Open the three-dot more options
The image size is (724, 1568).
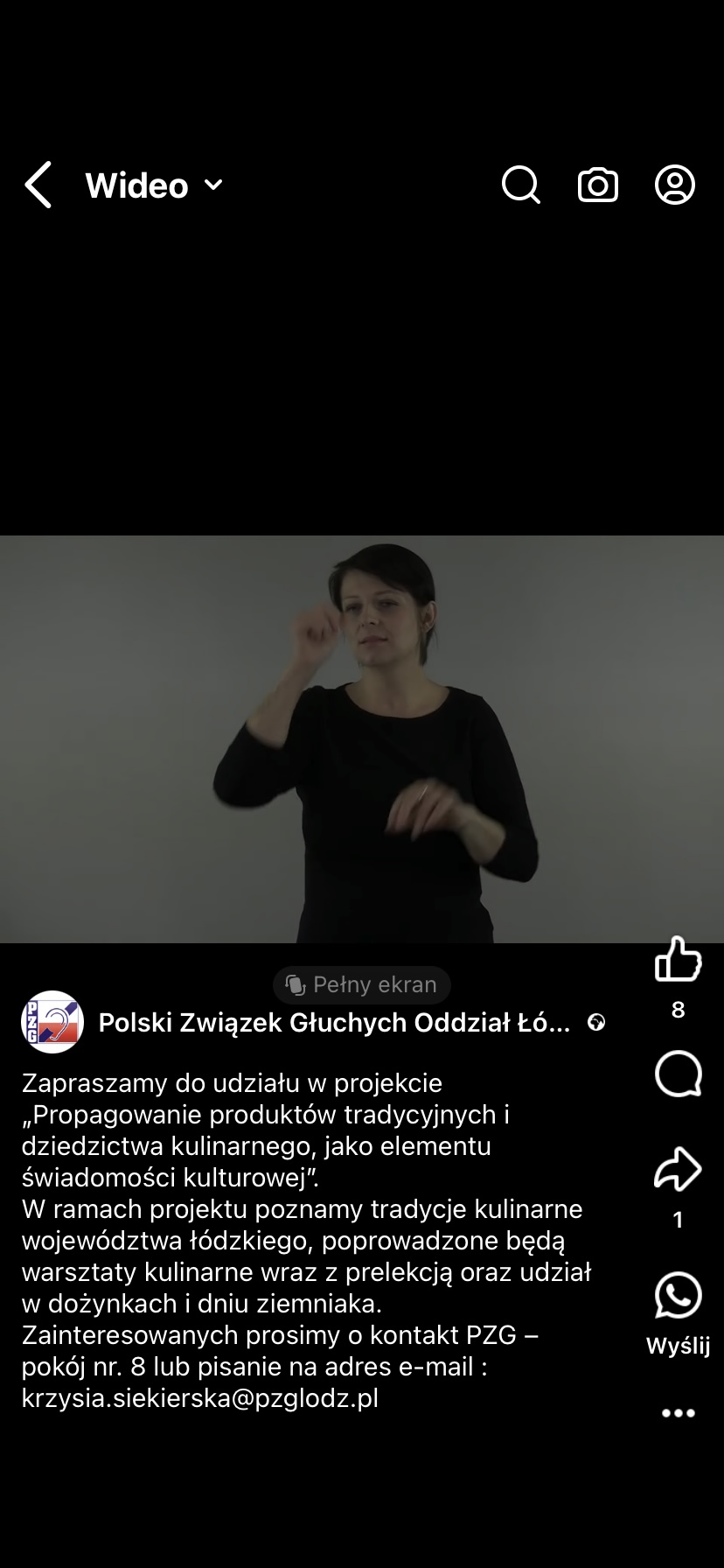(678, 1413)
